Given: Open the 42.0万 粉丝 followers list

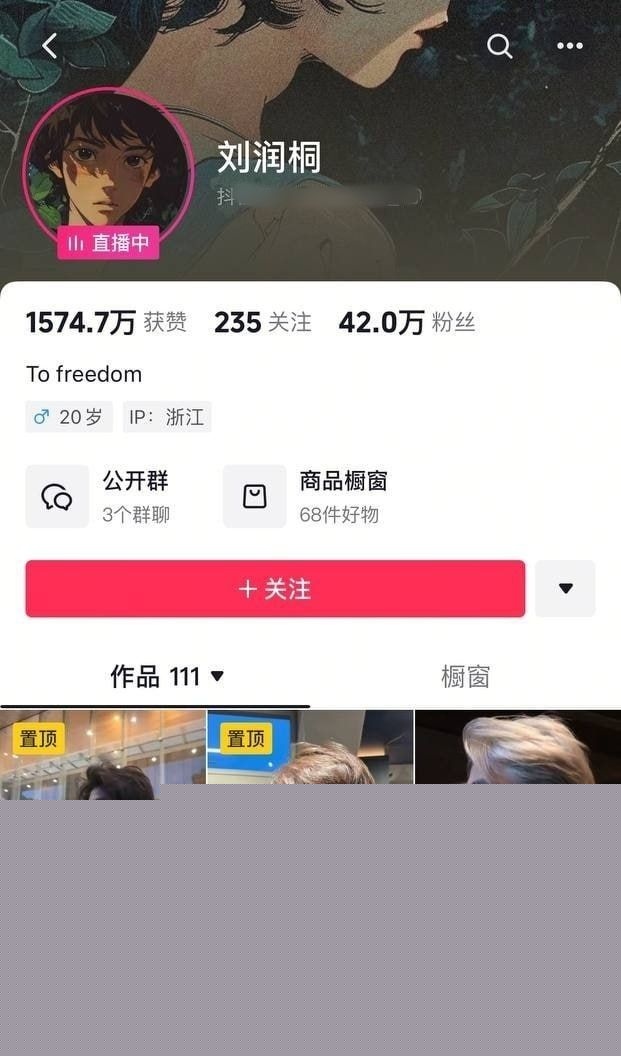Looking at the screenshot, I should coord(406,322).
